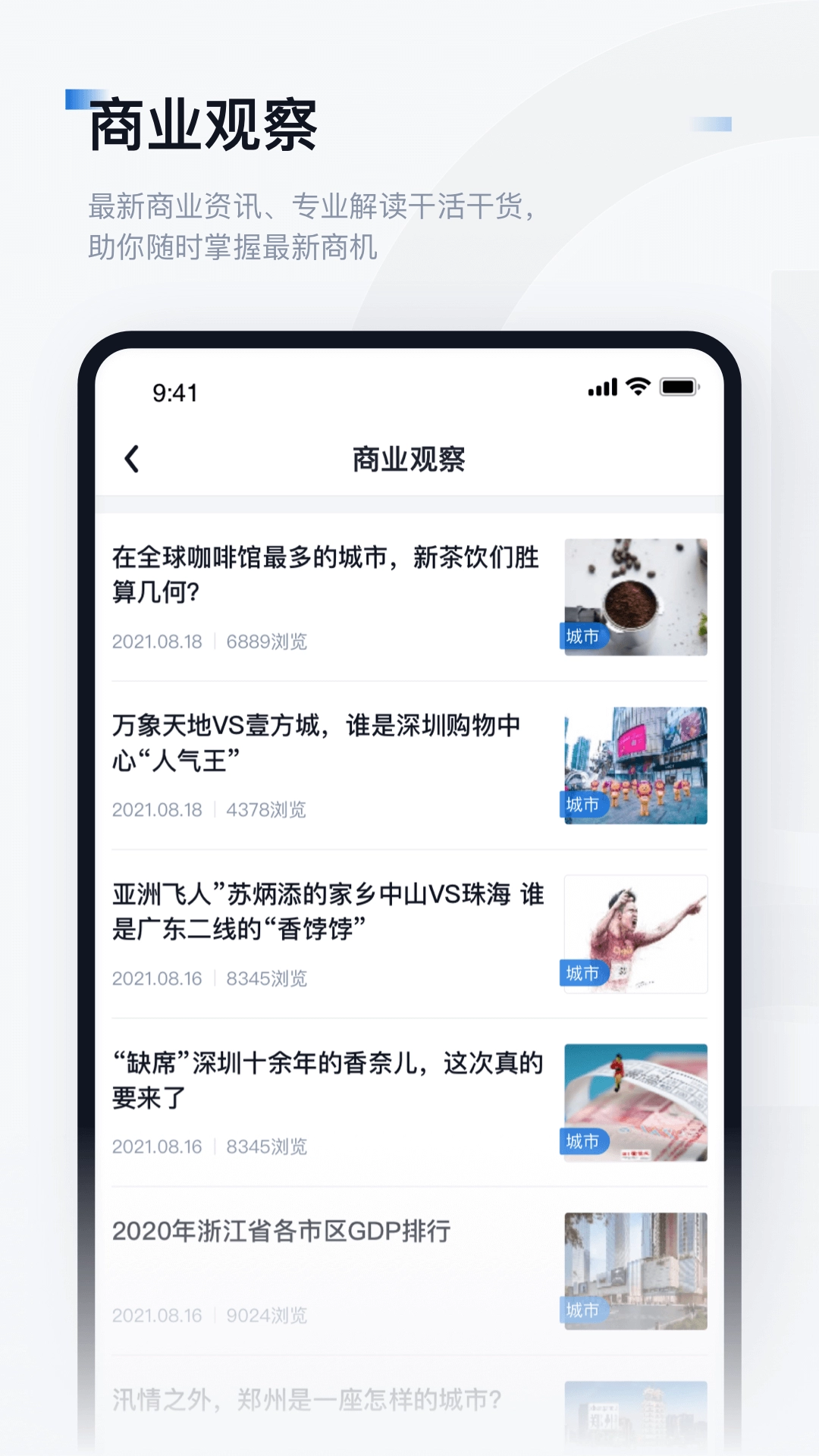Select the 城市 tag on coffee article
The width and height of the screenshot is (819, 1456).
(x=584, y=638)
